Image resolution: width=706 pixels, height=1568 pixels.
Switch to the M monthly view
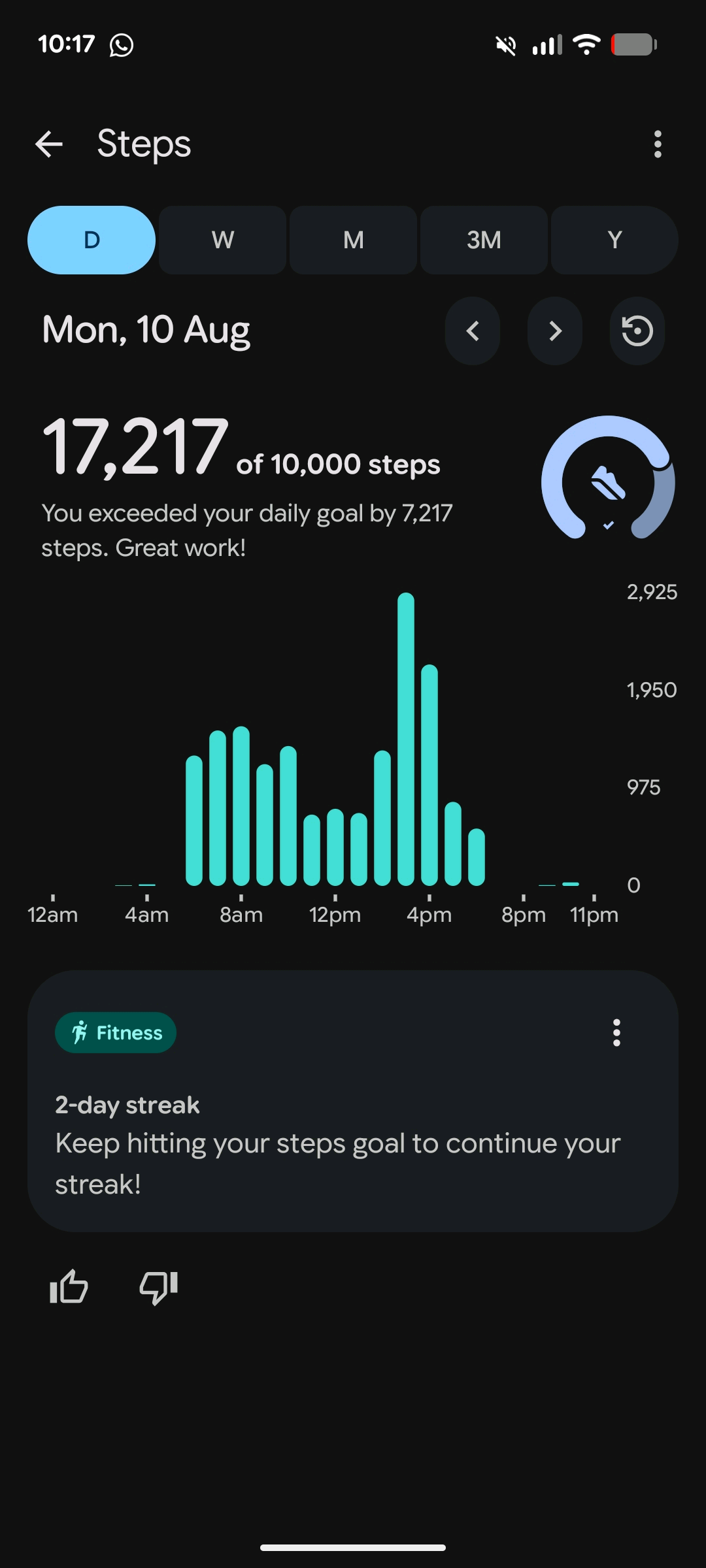353,240
